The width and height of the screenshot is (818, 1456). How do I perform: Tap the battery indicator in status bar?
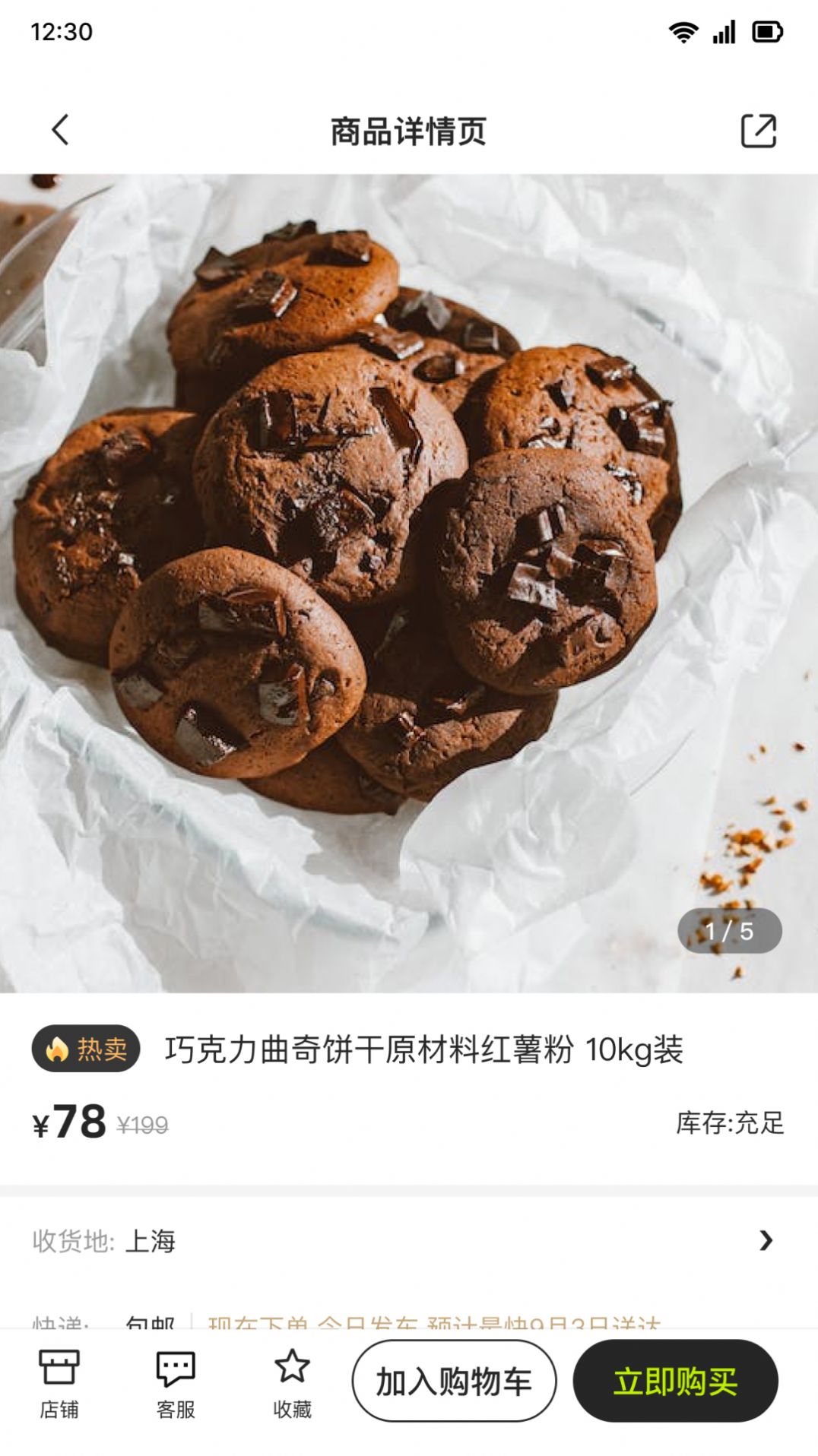tap(765, 31)
